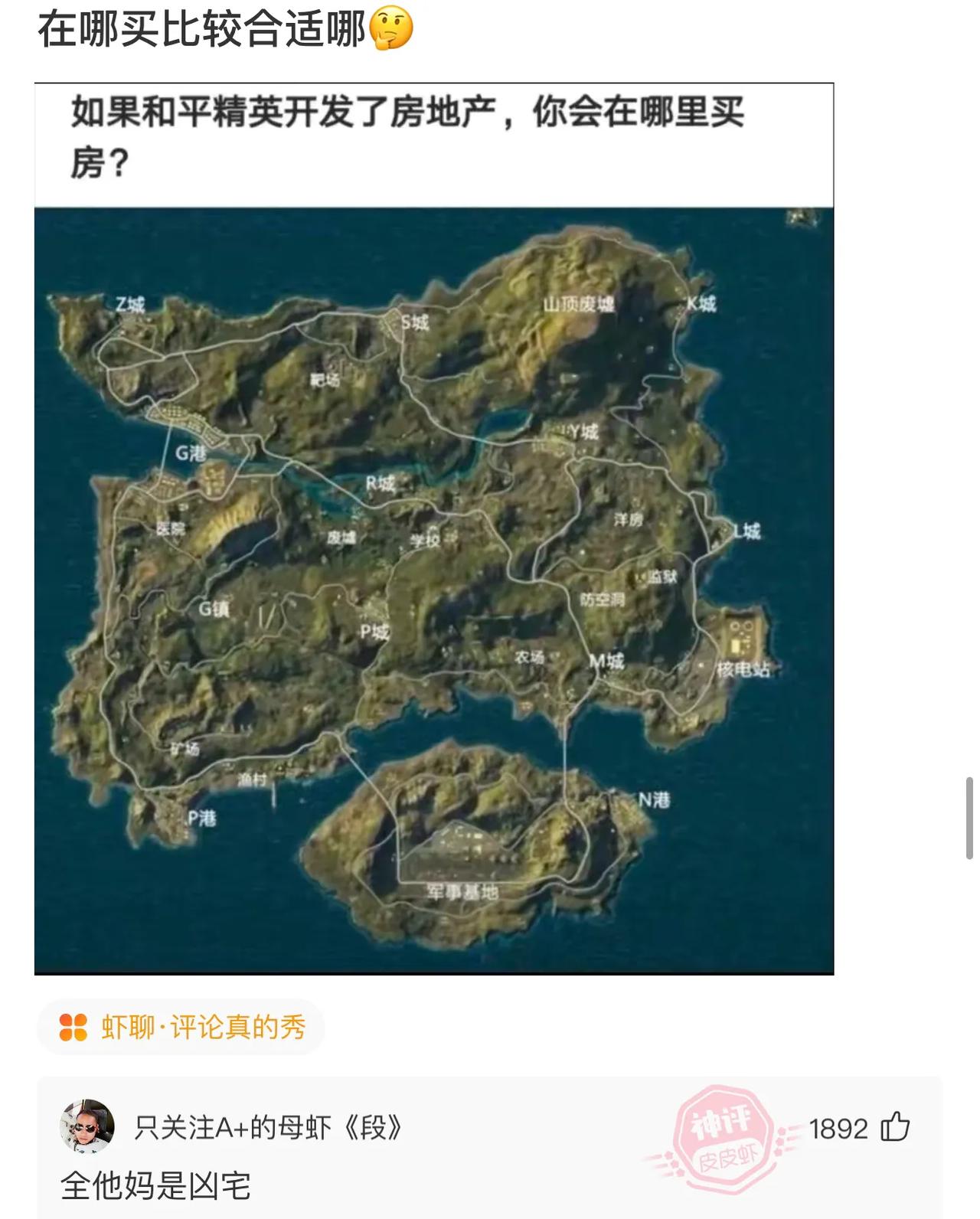Like the comment 全他妈是凶宅
The height and width of the screenshot is (1219, 980).
tap(894, 1128)
